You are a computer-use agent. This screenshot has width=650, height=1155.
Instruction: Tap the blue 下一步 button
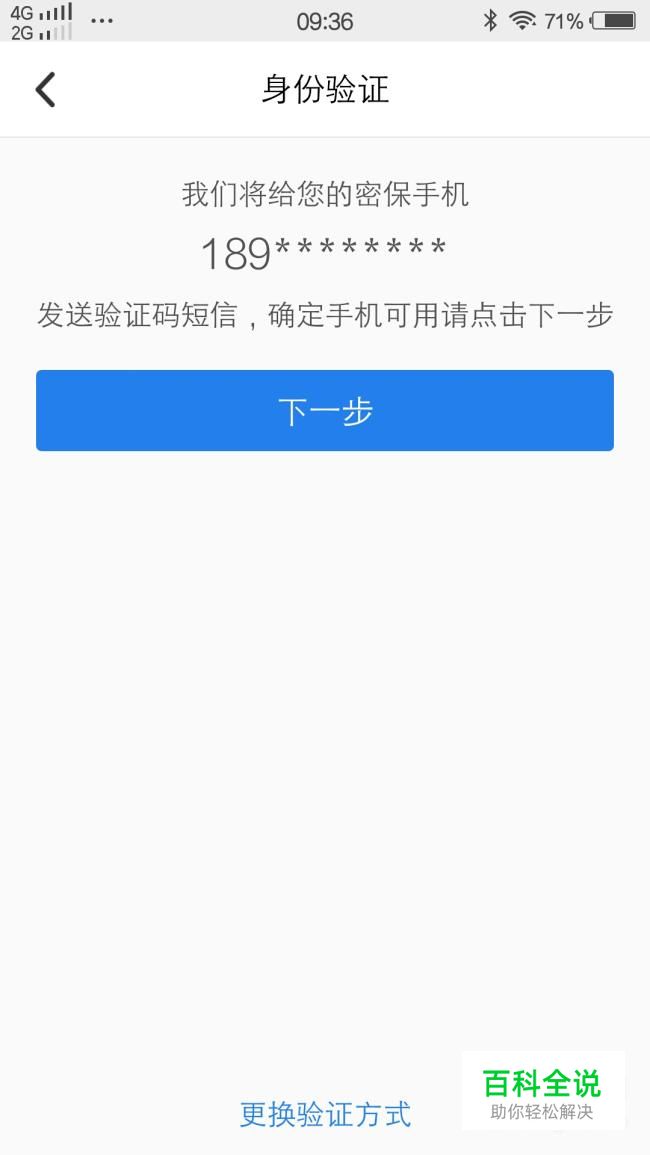pyautogui.click(x=325, y=410)
